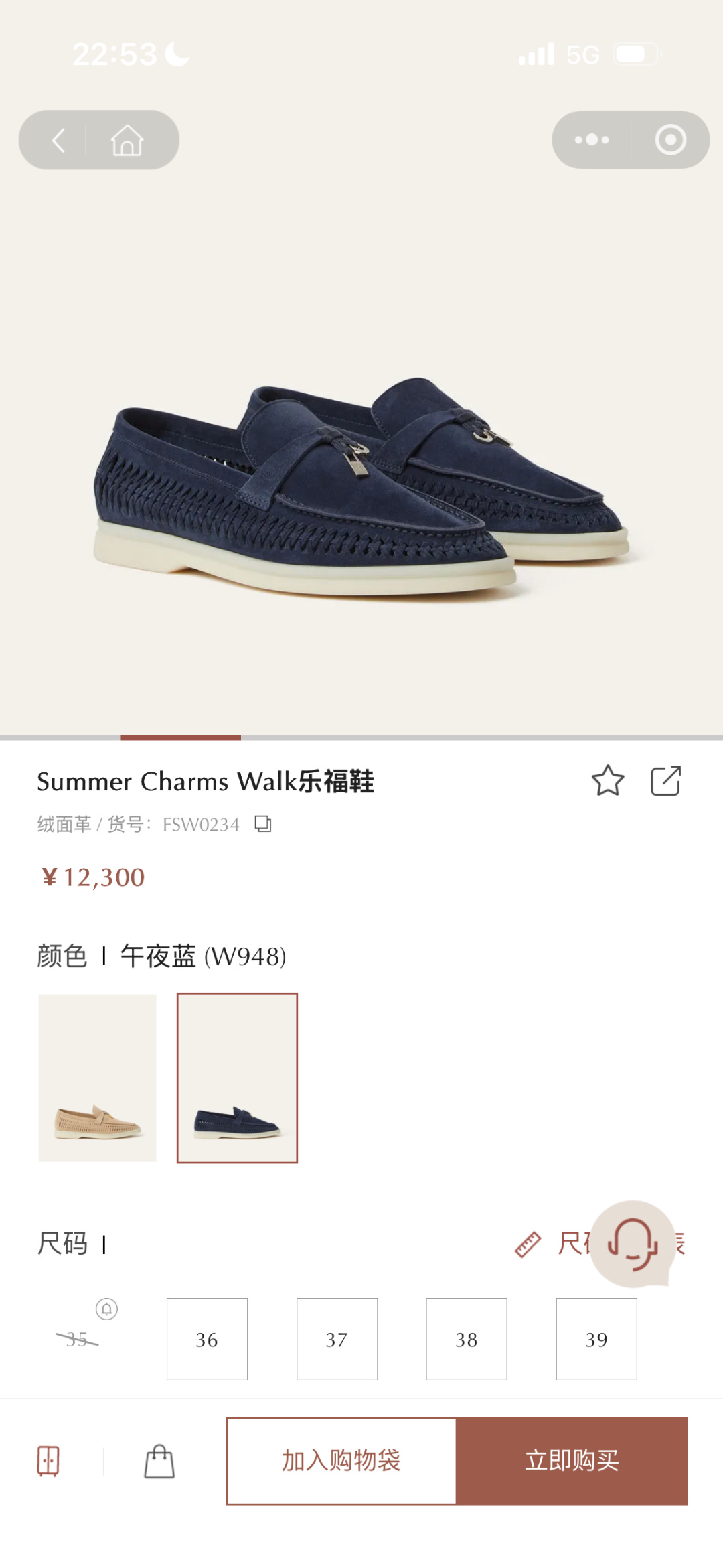This screenshot has height=1568, width=723.
Task: Choose size 38
Action: click(467, 1339)
